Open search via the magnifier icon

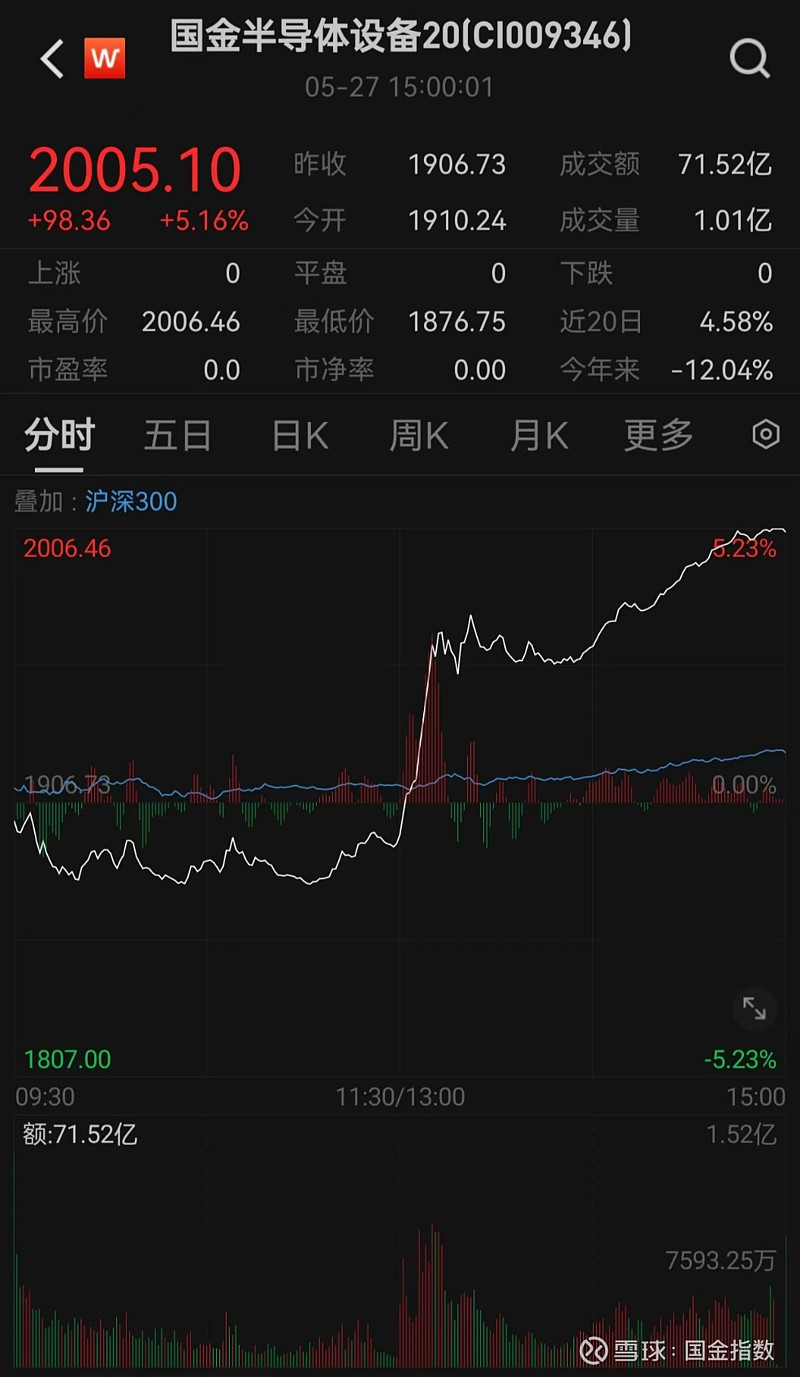point(750,58)
